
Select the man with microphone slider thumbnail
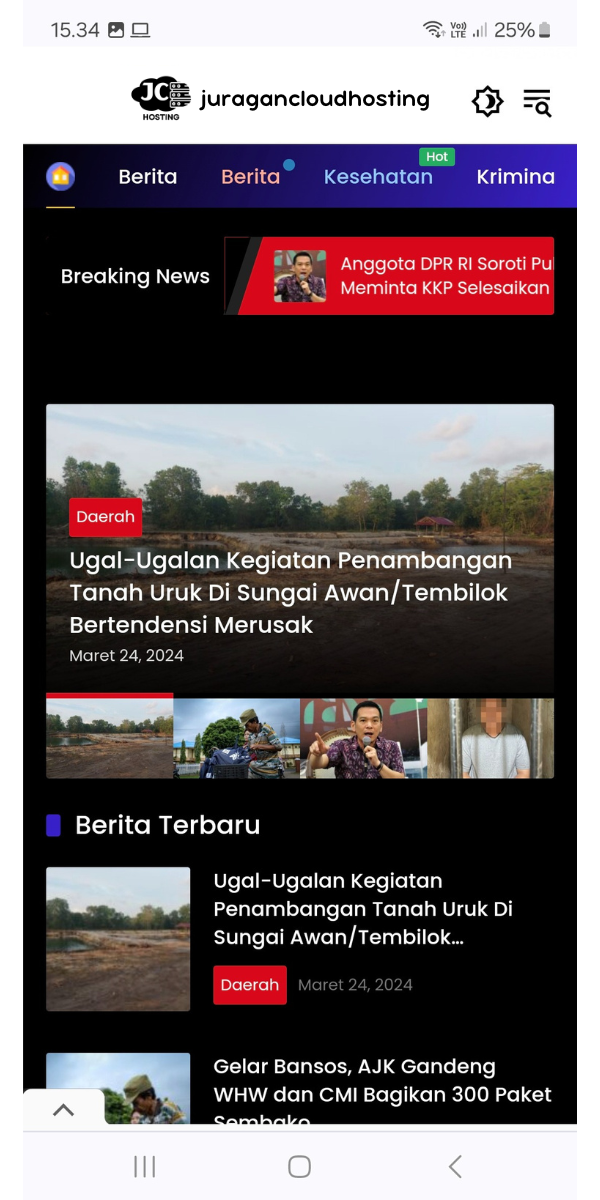[363, 738]
